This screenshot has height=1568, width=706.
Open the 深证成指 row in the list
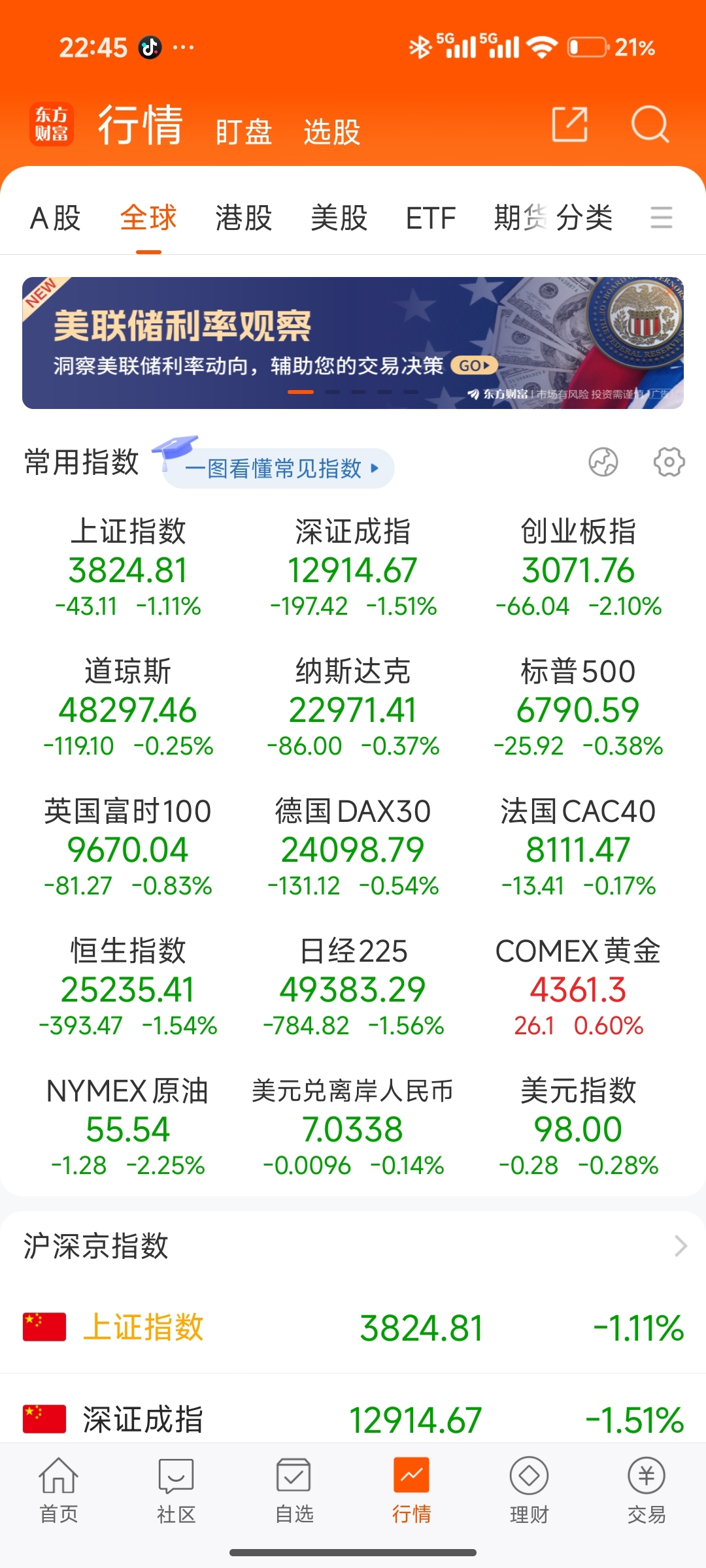(353, 1420)
